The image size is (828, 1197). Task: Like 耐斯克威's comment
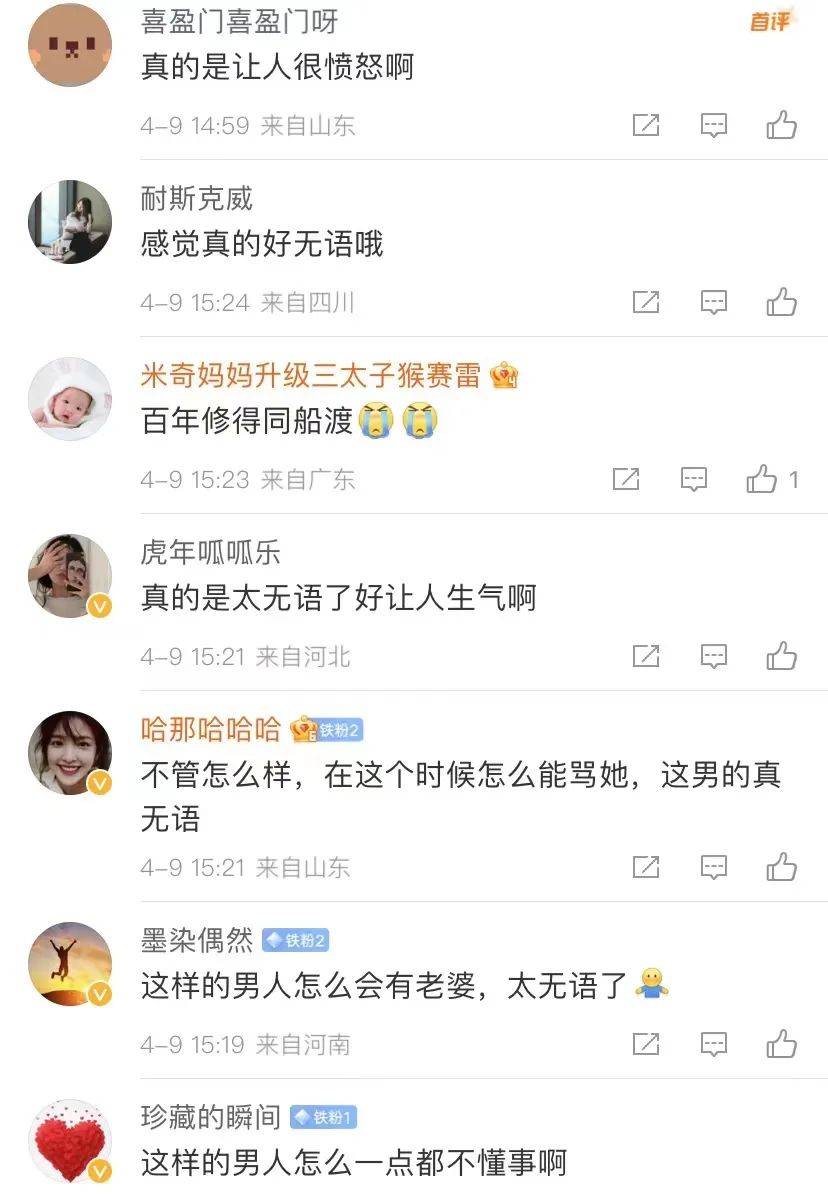pyautogui.click(x=781, y=302)
